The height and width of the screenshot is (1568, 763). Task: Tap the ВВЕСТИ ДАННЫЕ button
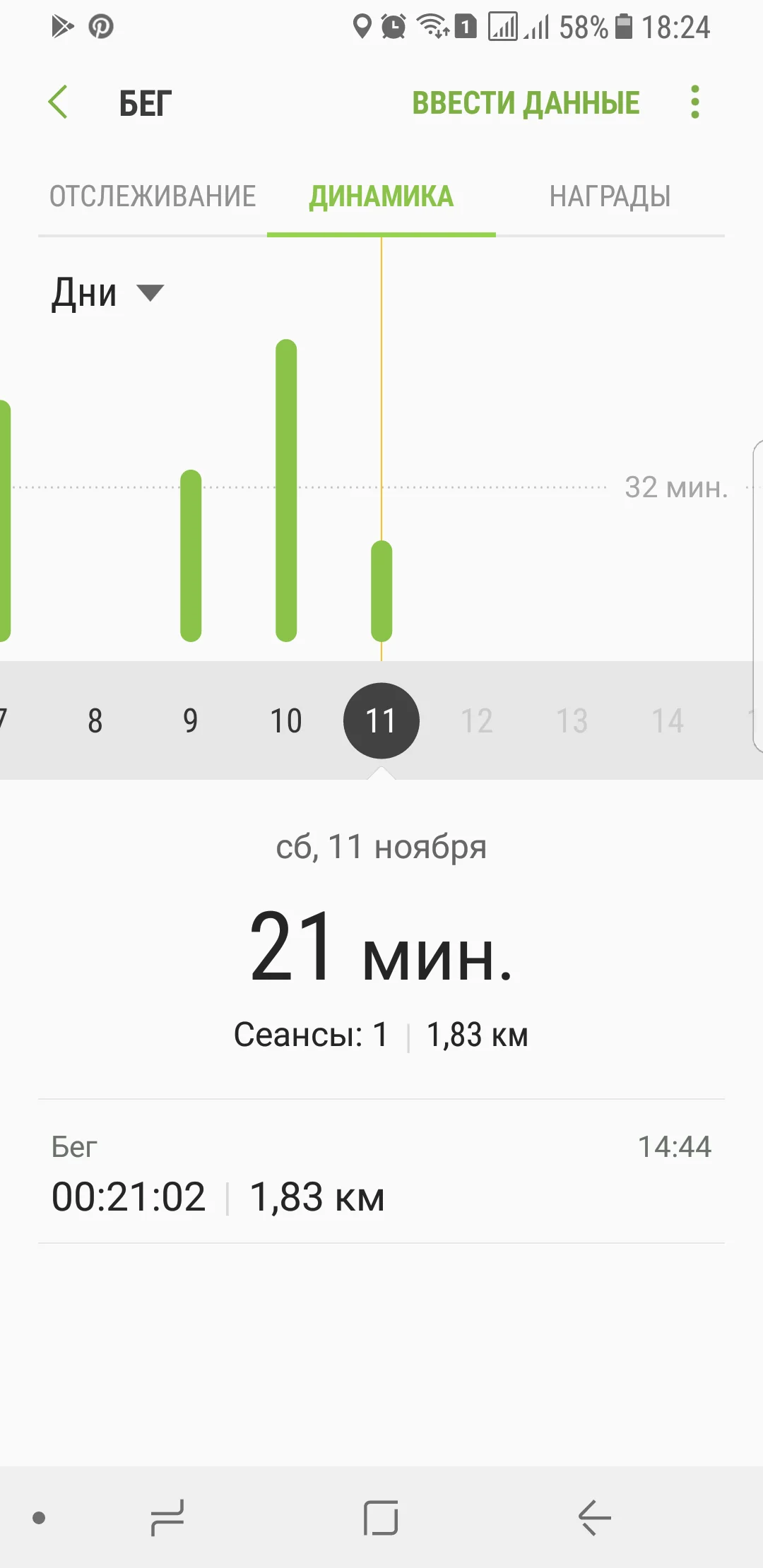click(526, 103)
